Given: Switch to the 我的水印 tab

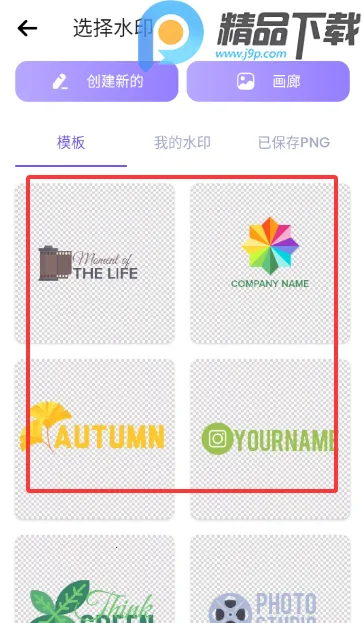Looking at the screenshot, I should [182, 143].
